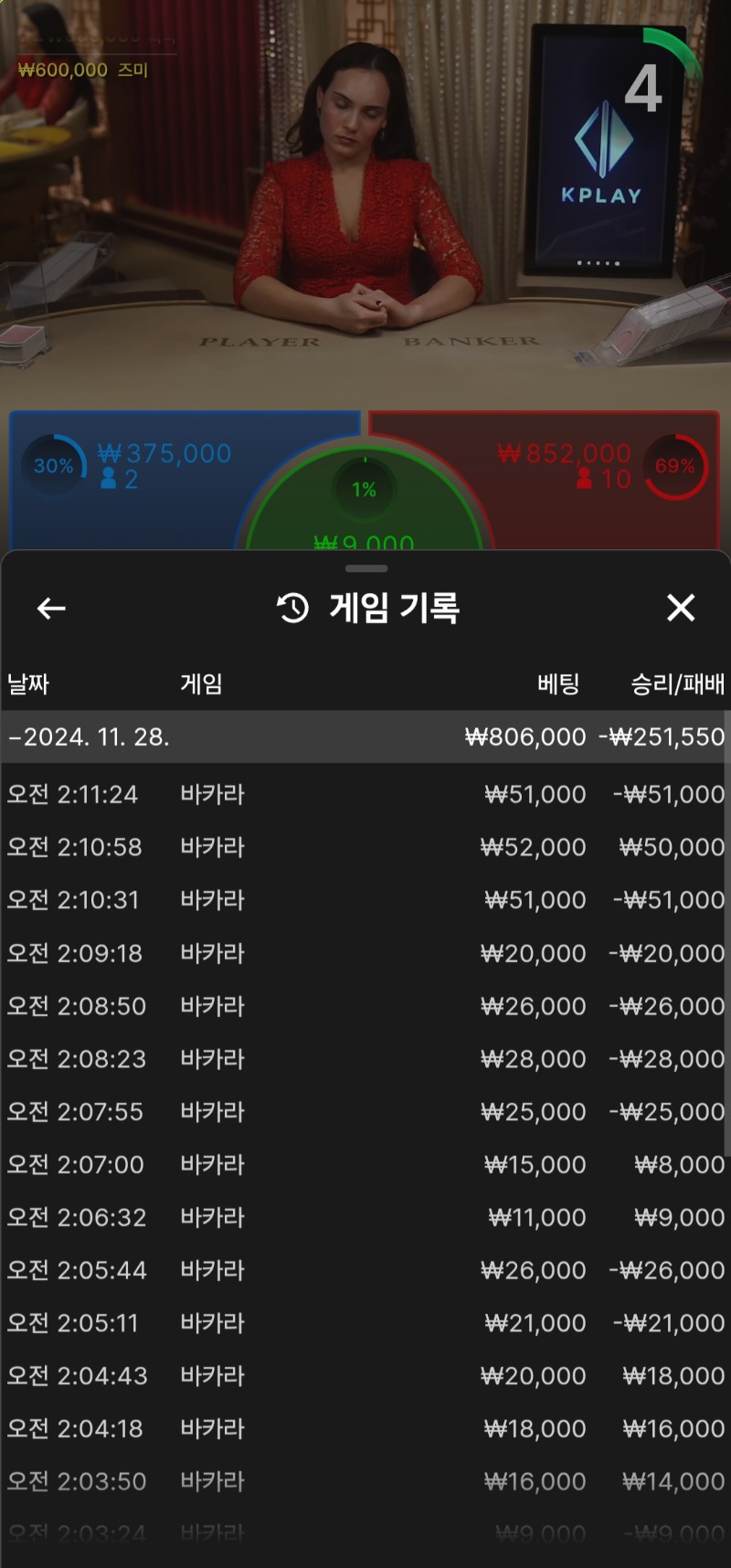Select the 오전 2:06:32 game entry

[x=365, y=1217]
